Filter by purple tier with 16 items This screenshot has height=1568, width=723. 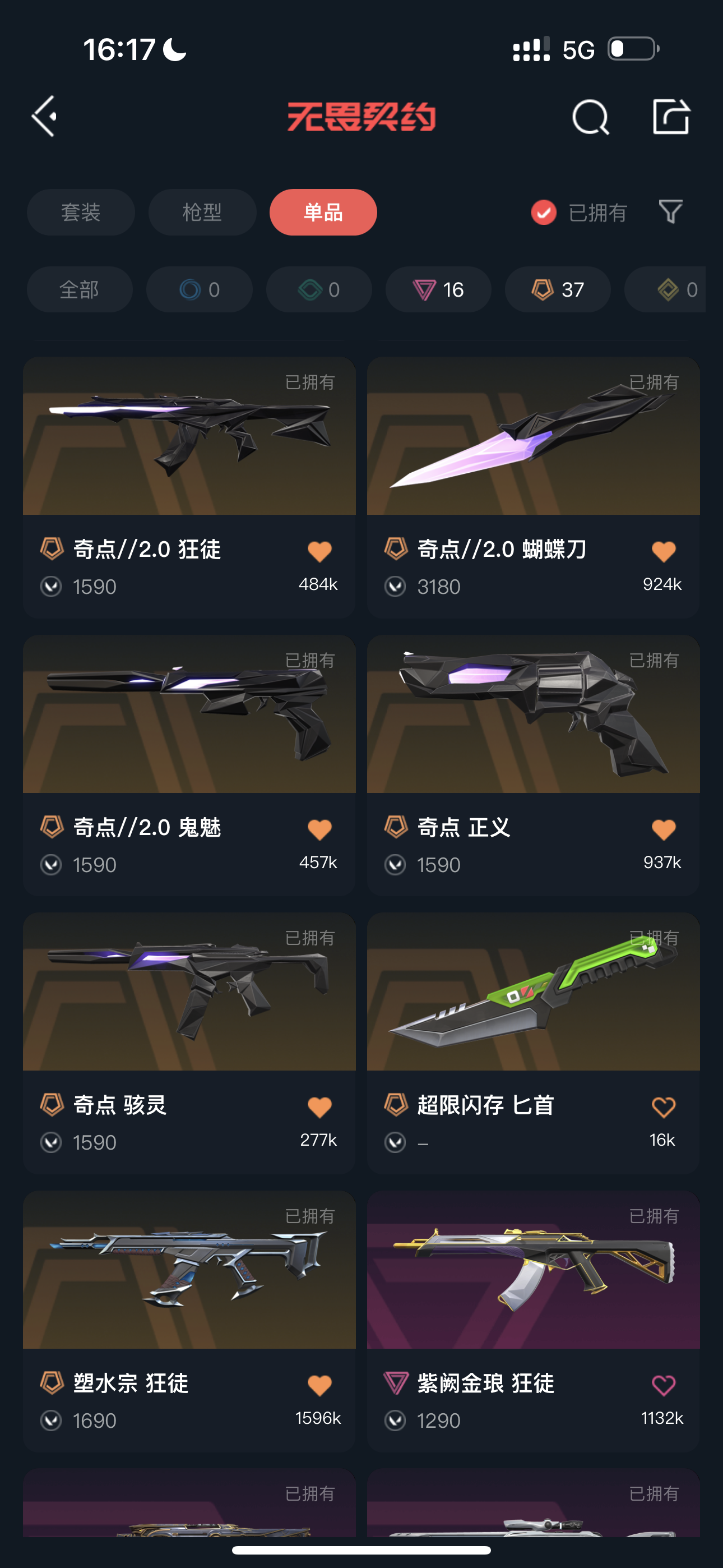(x=438, y=290)
